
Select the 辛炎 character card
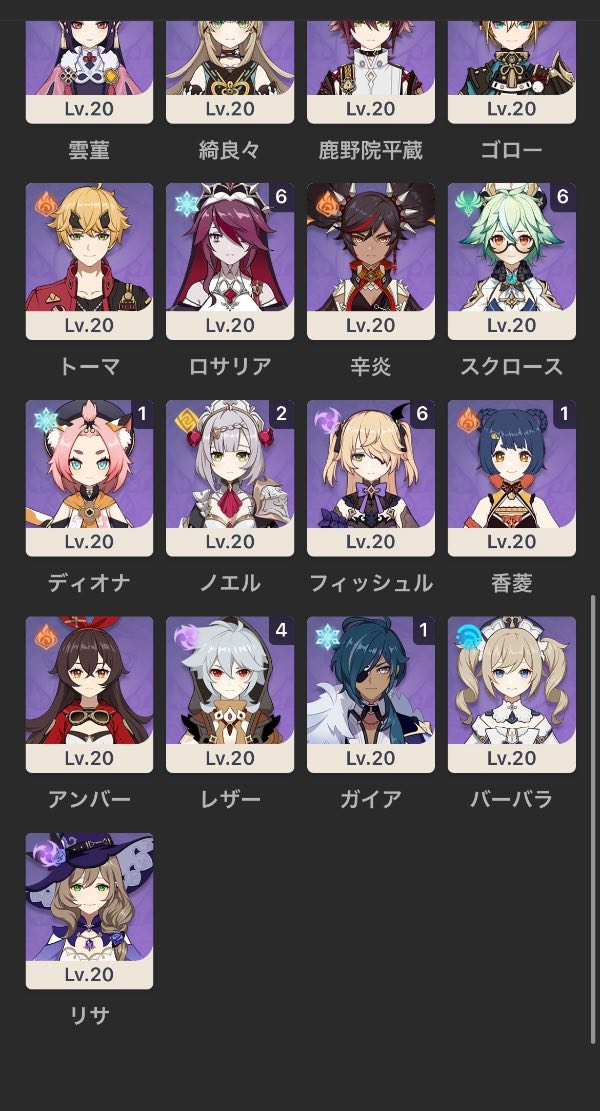[x=371, y=260]
